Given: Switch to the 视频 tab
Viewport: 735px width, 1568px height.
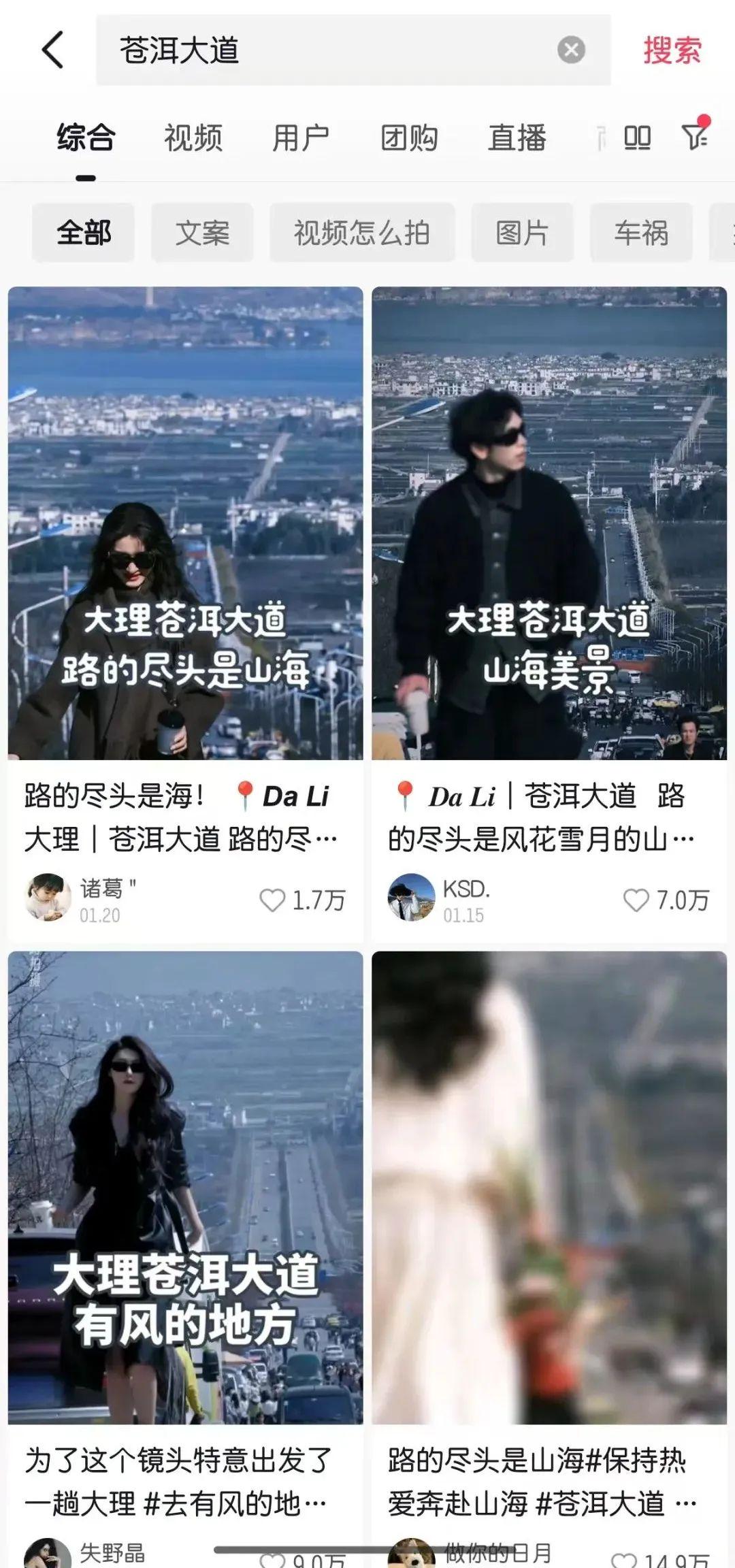Looking at the screenshot, I should [x=193, y=138].
